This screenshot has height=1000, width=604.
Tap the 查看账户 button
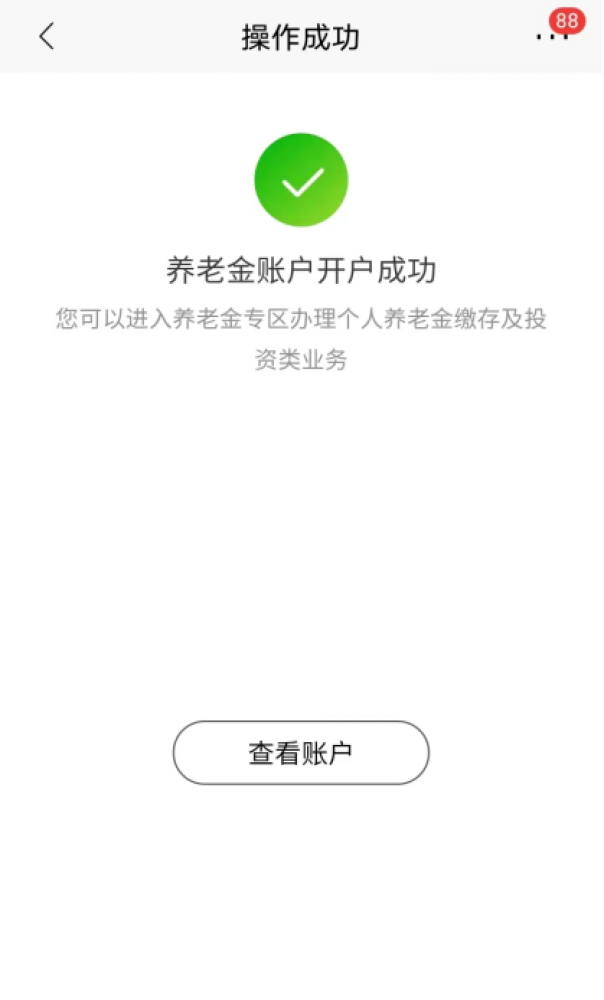[x=301, y=753]
